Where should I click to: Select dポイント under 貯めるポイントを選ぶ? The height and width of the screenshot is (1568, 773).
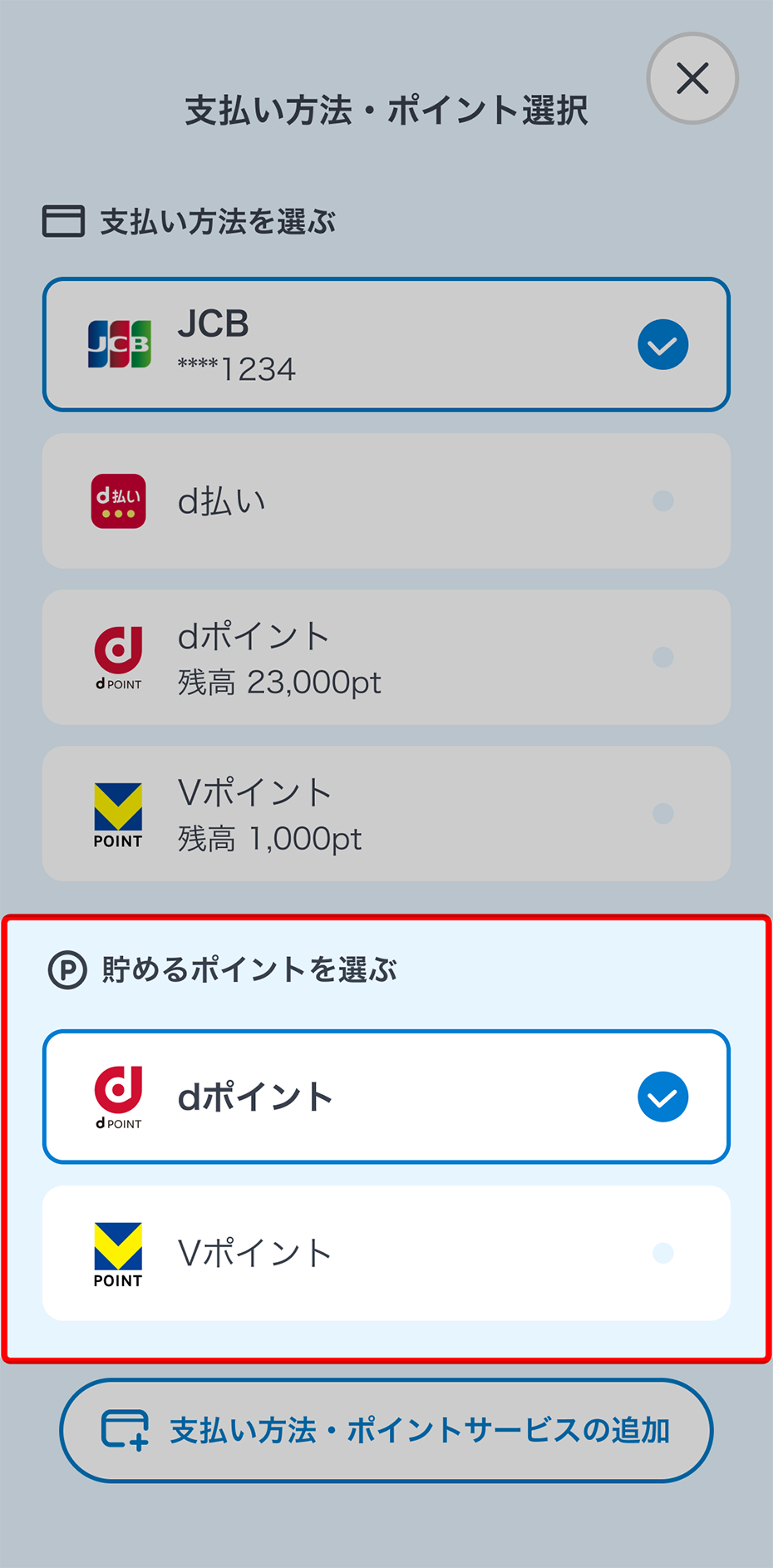(386, 1097)
